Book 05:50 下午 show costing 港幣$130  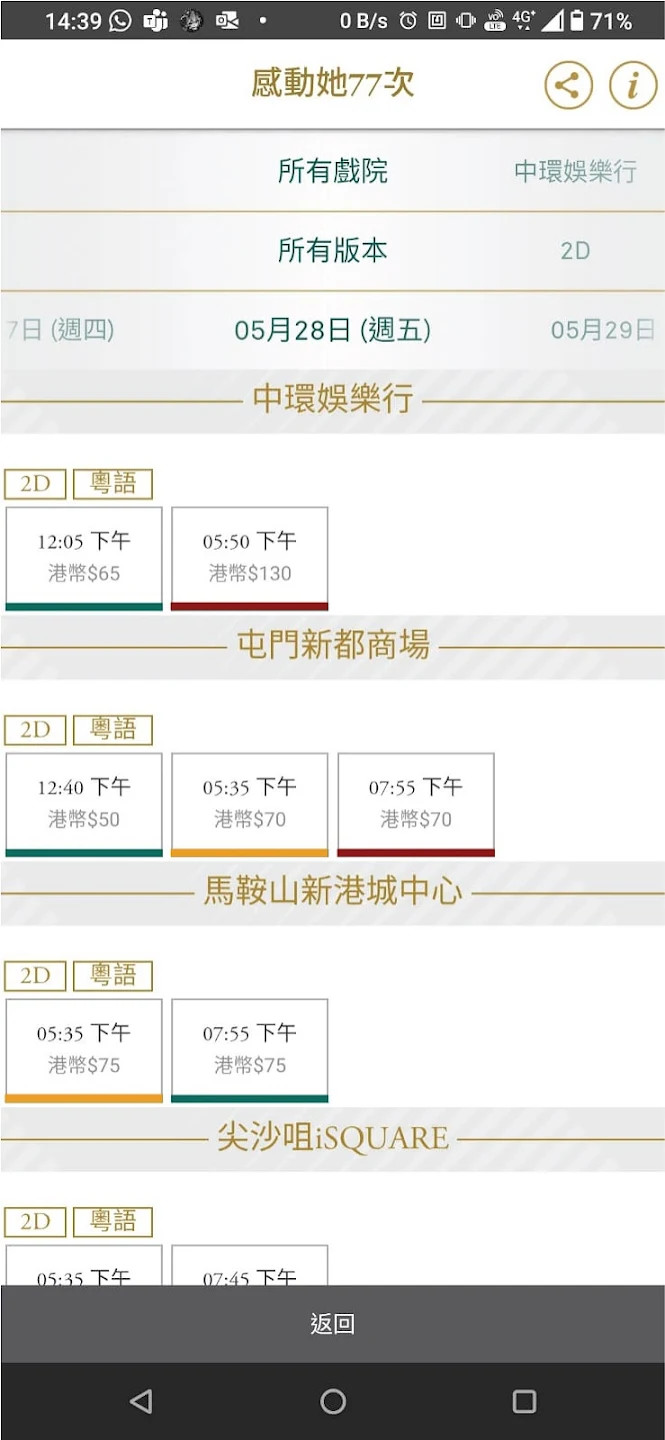click(x=250, y=558)
